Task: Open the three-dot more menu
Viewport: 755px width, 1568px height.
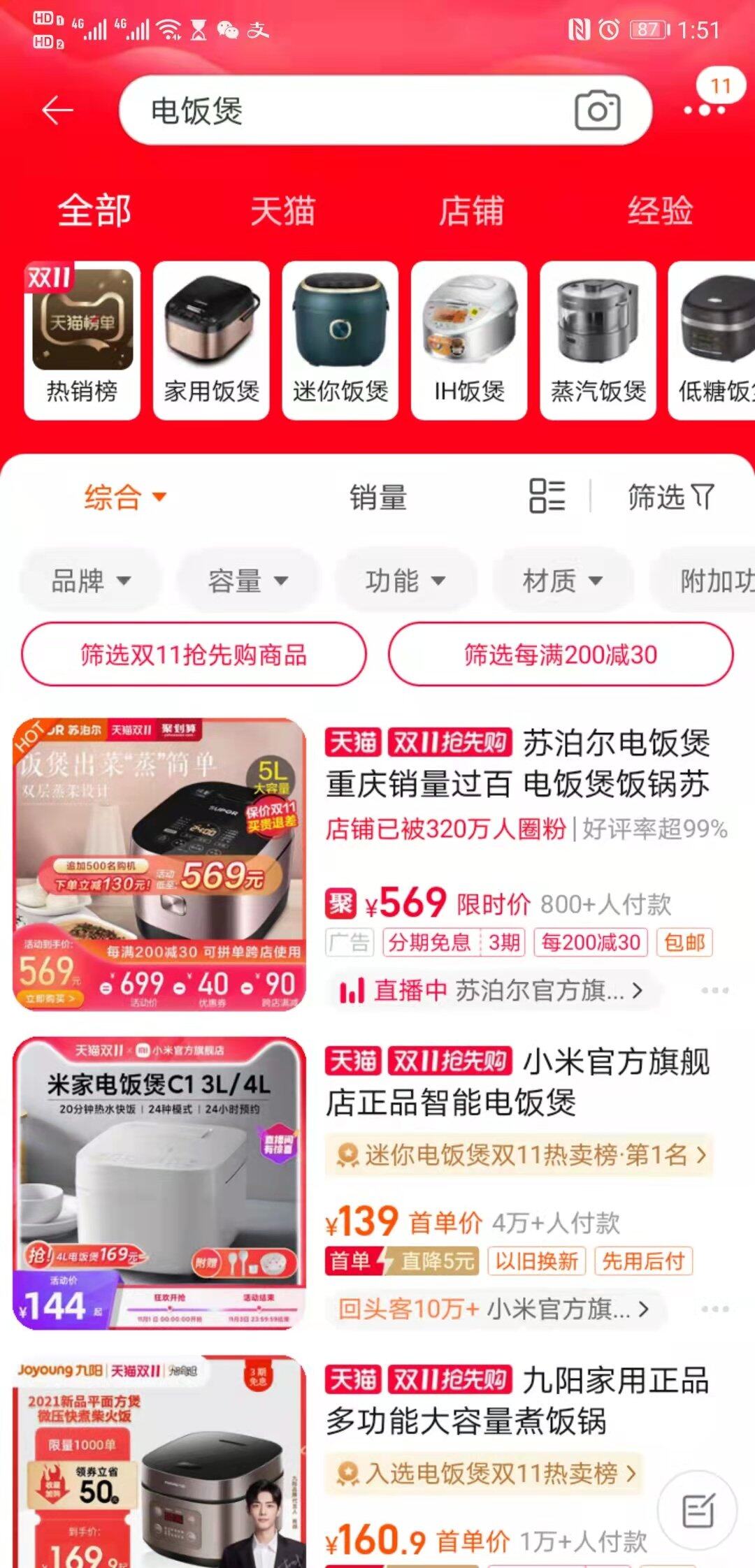Action: pyautogui.click(x=704, y=110)
